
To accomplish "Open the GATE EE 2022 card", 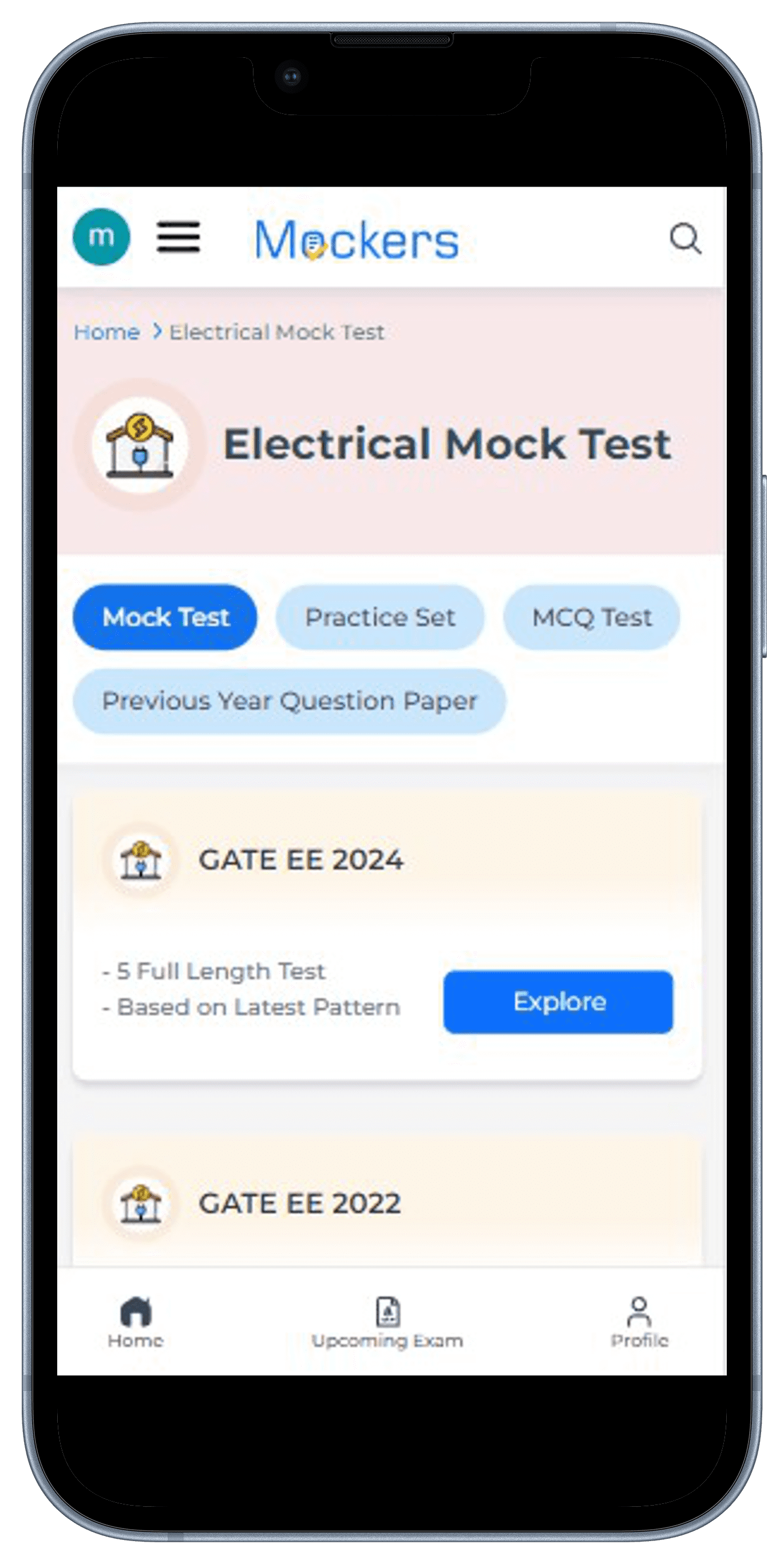I will [387, 1202].
